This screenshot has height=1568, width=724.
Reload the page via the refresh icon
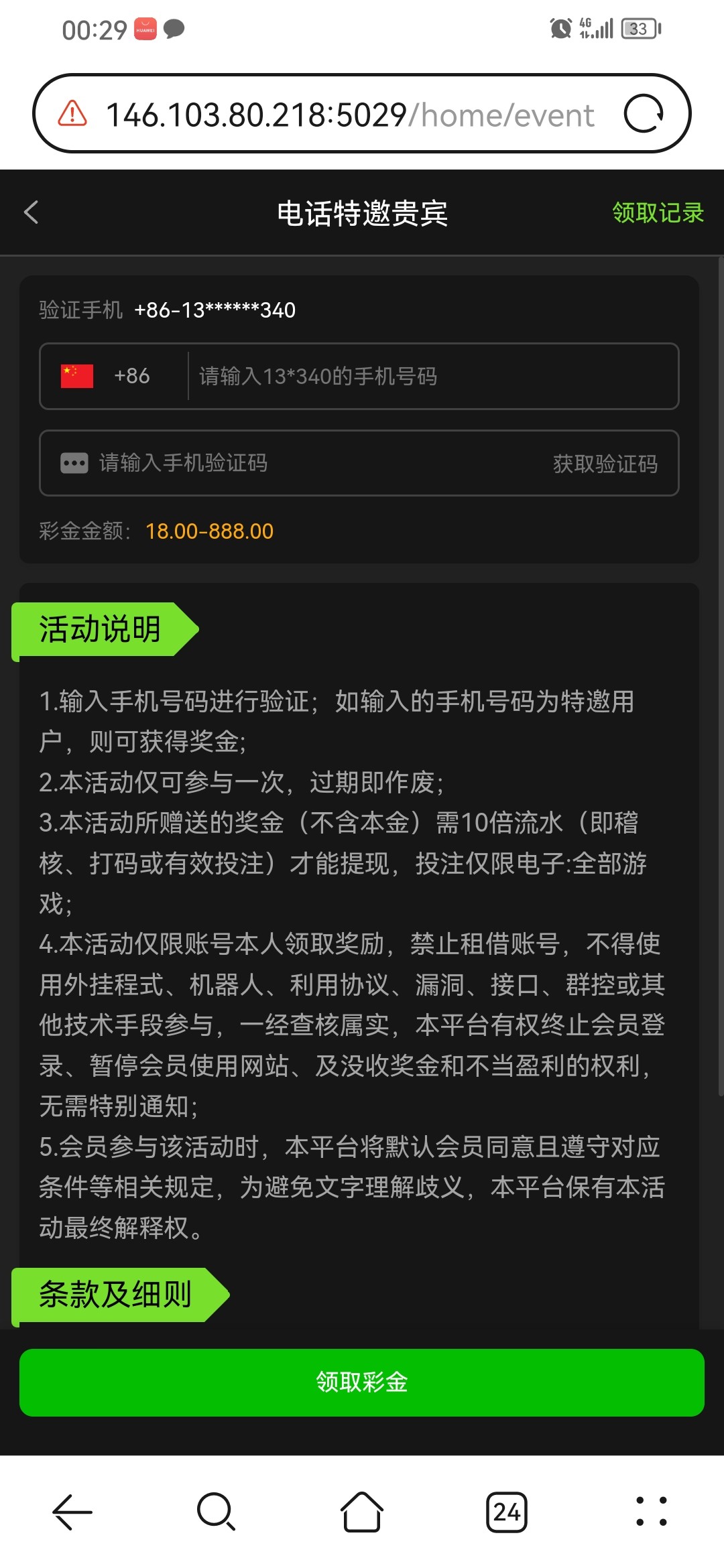644,114
